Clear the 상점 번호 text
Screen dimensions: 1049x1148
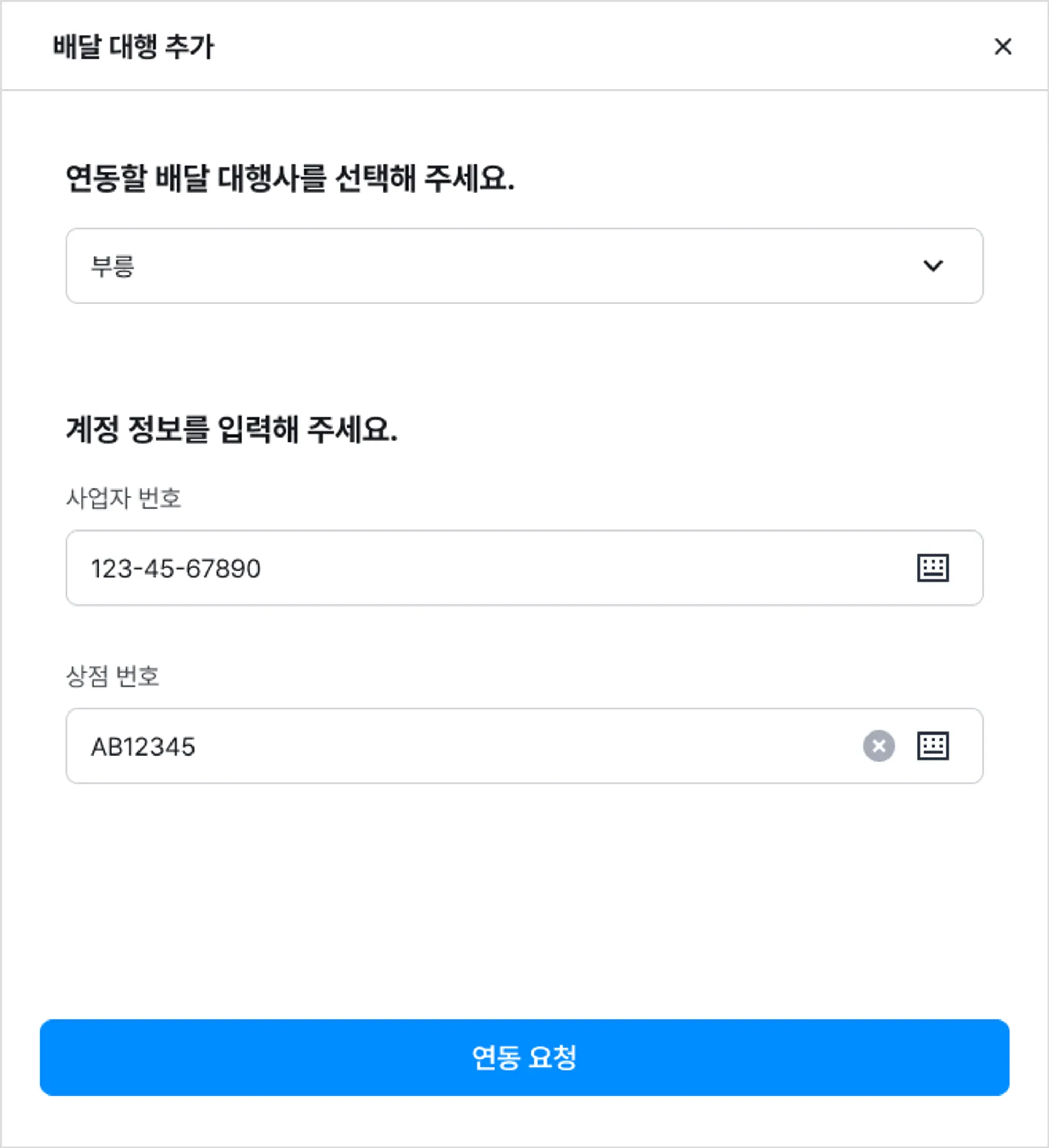point(879,746)
